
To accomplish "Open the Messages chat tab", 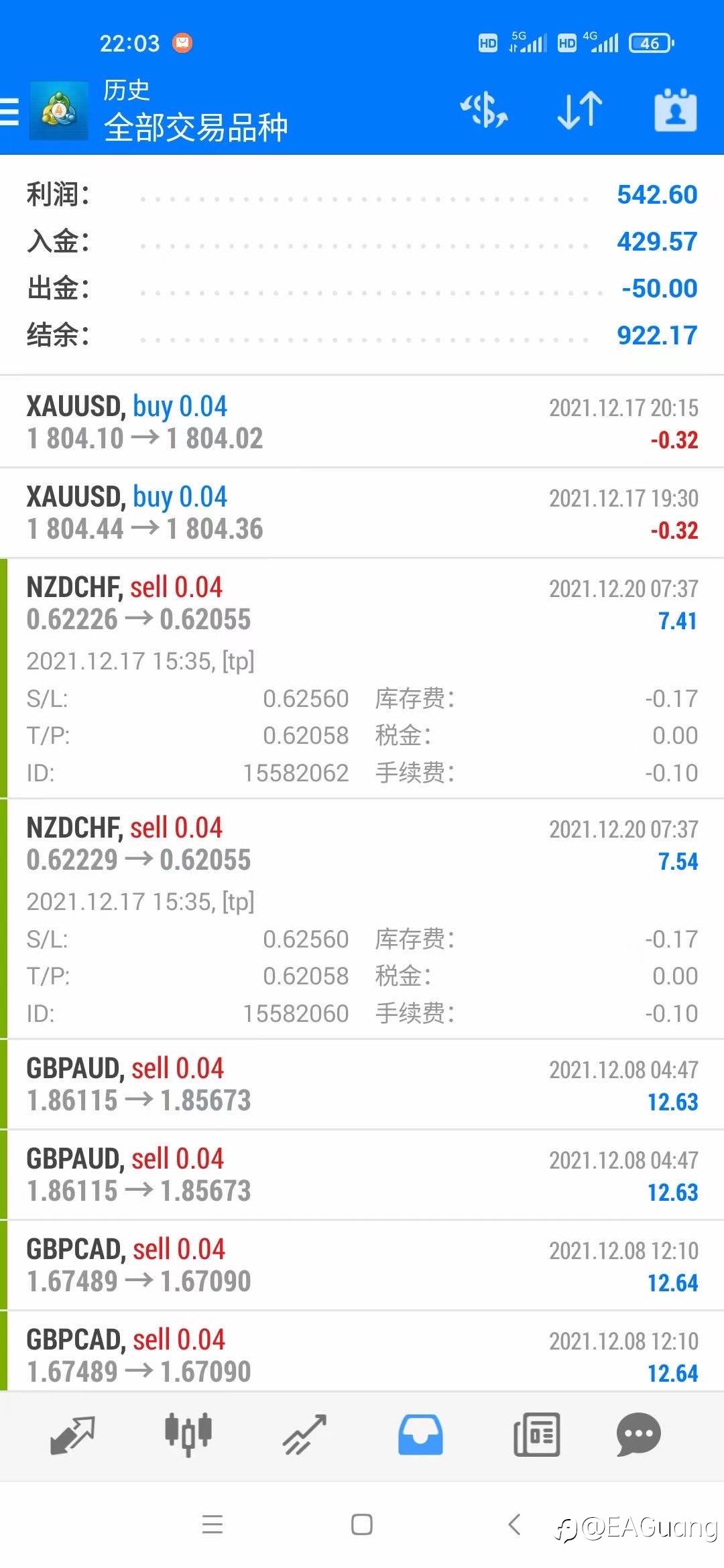I will click(638, 1435).
